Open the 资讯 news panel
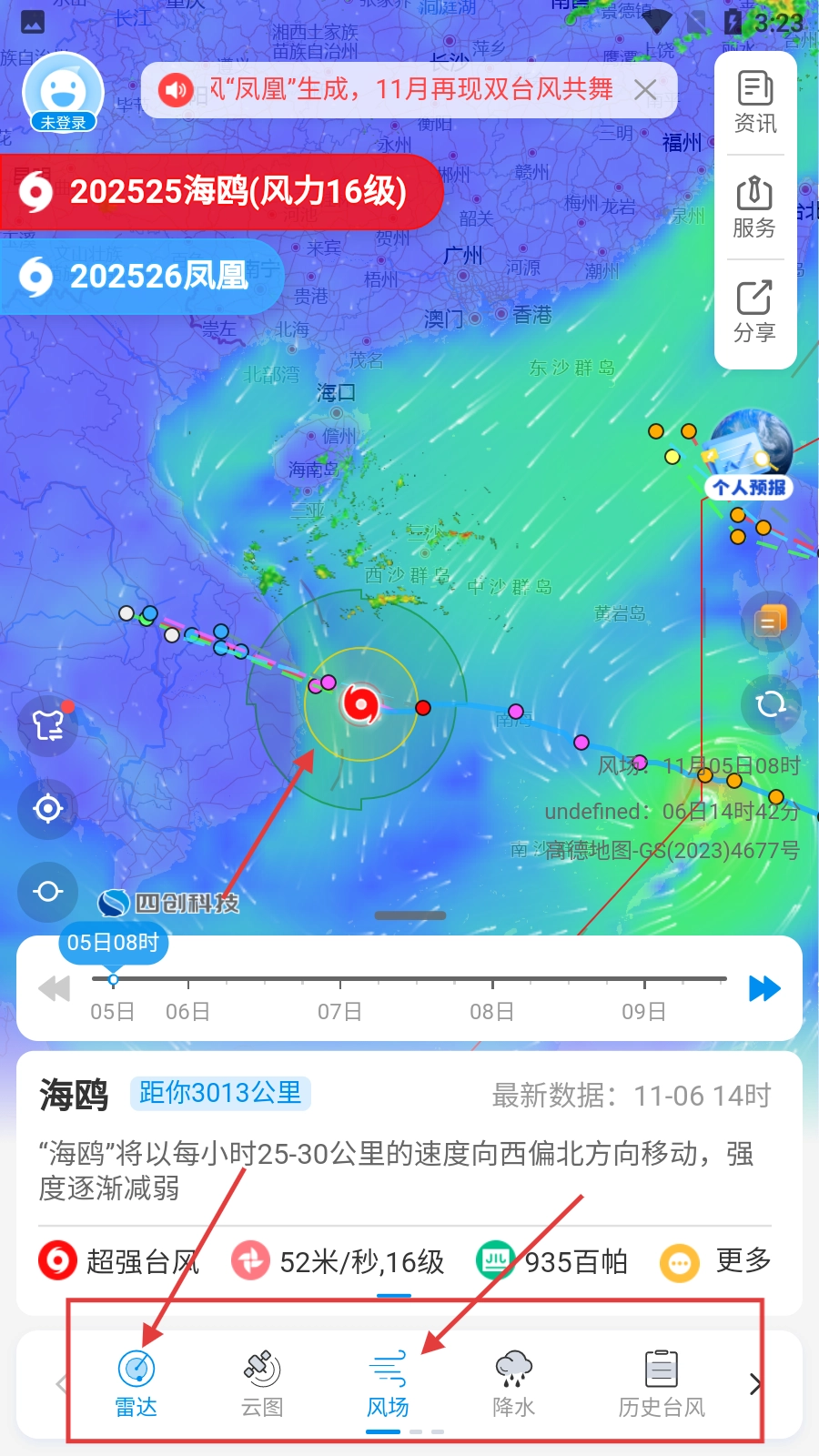Screen dimensions: 819x1456 coord(755,102)
